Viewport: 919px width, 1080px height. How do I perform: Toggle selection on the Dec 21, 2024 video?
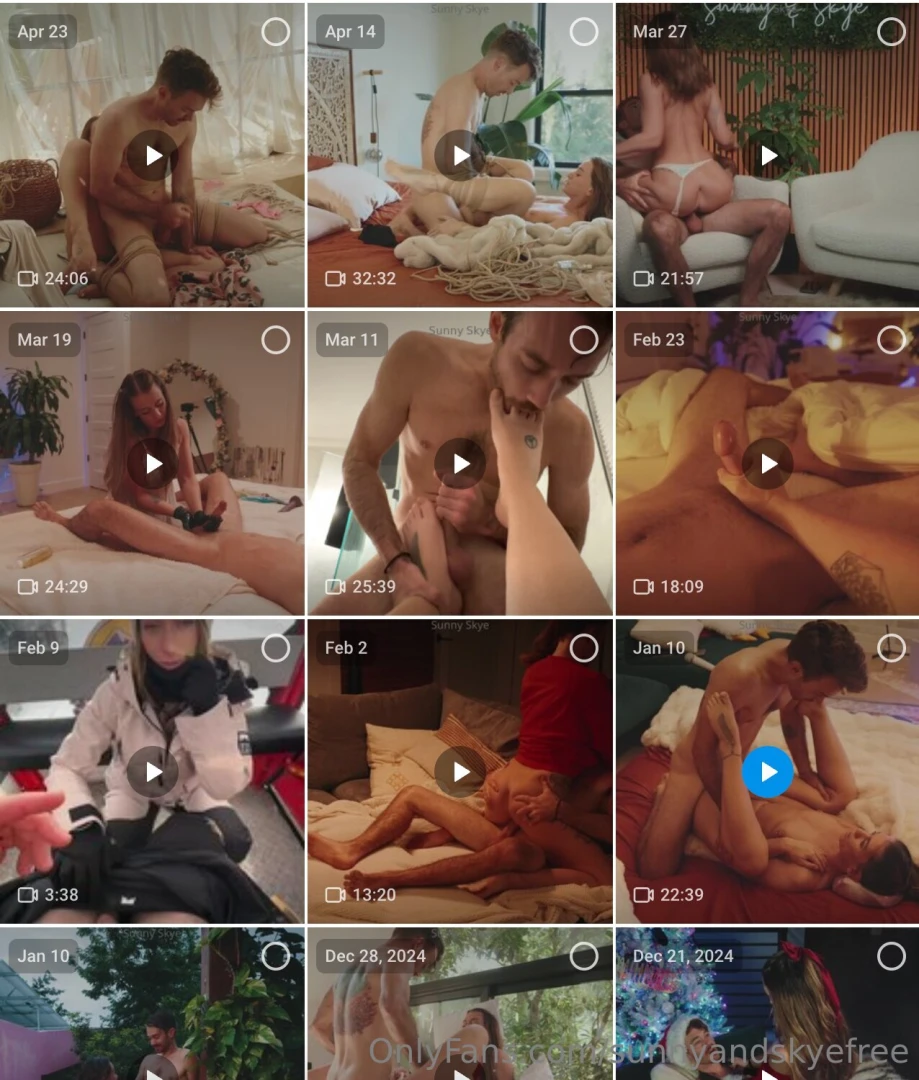point(890,956)
